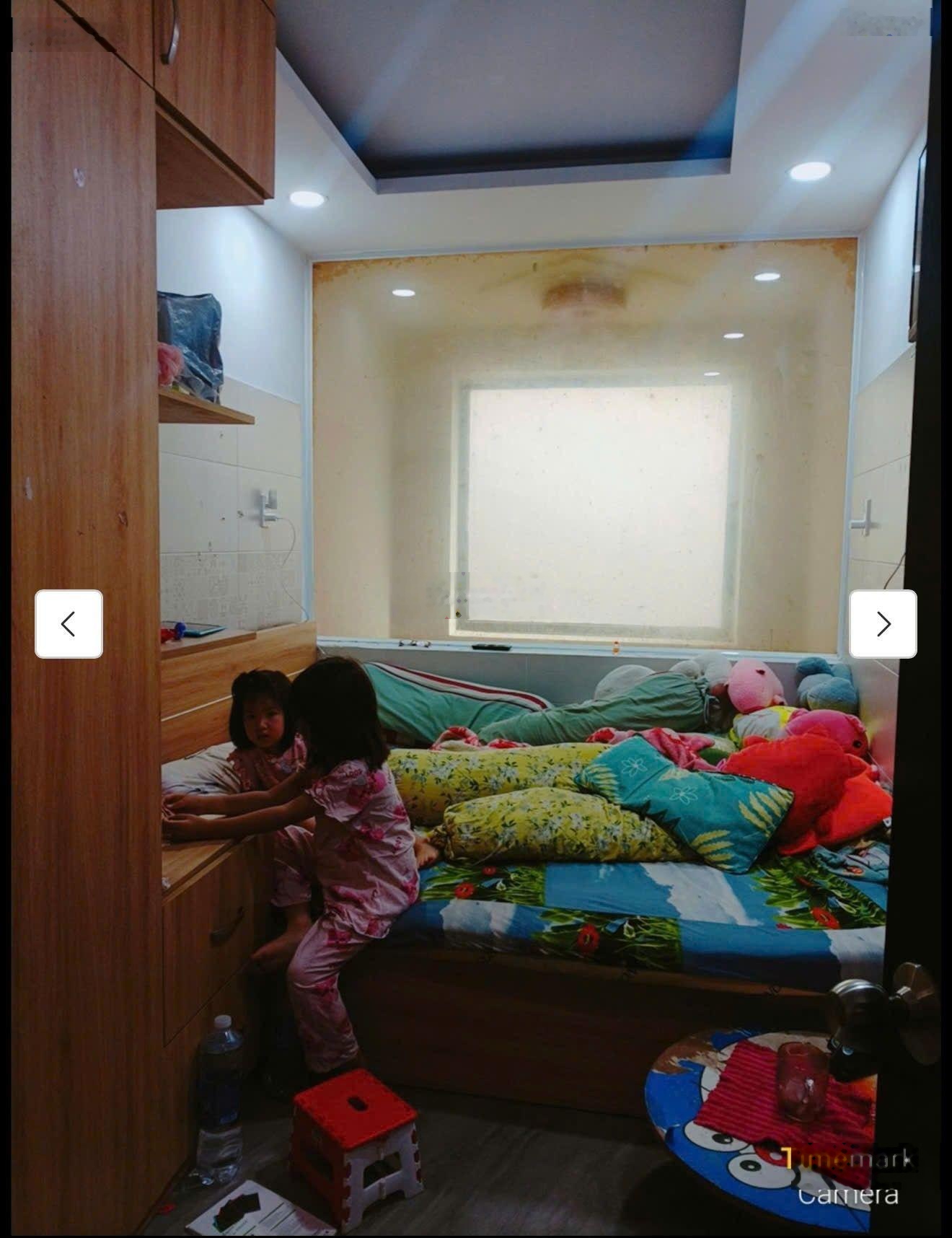Go to the previous photo
Screen dimensions: 952x1238
click(69, 624)
